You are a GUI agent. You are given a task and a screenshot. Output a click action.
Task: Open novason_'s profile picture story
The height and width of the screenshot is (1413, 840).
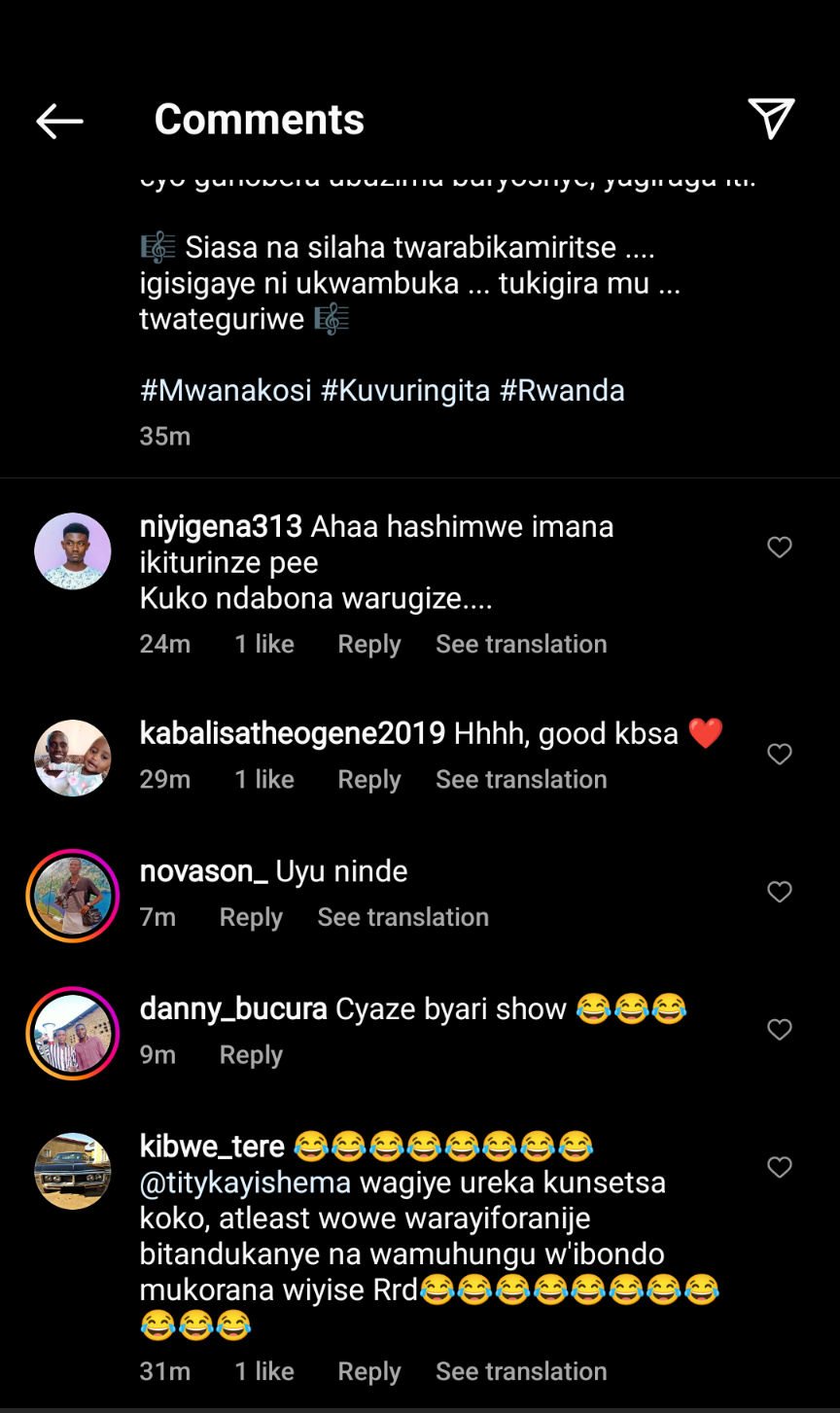pyautogui.click(x=73, y=896)
